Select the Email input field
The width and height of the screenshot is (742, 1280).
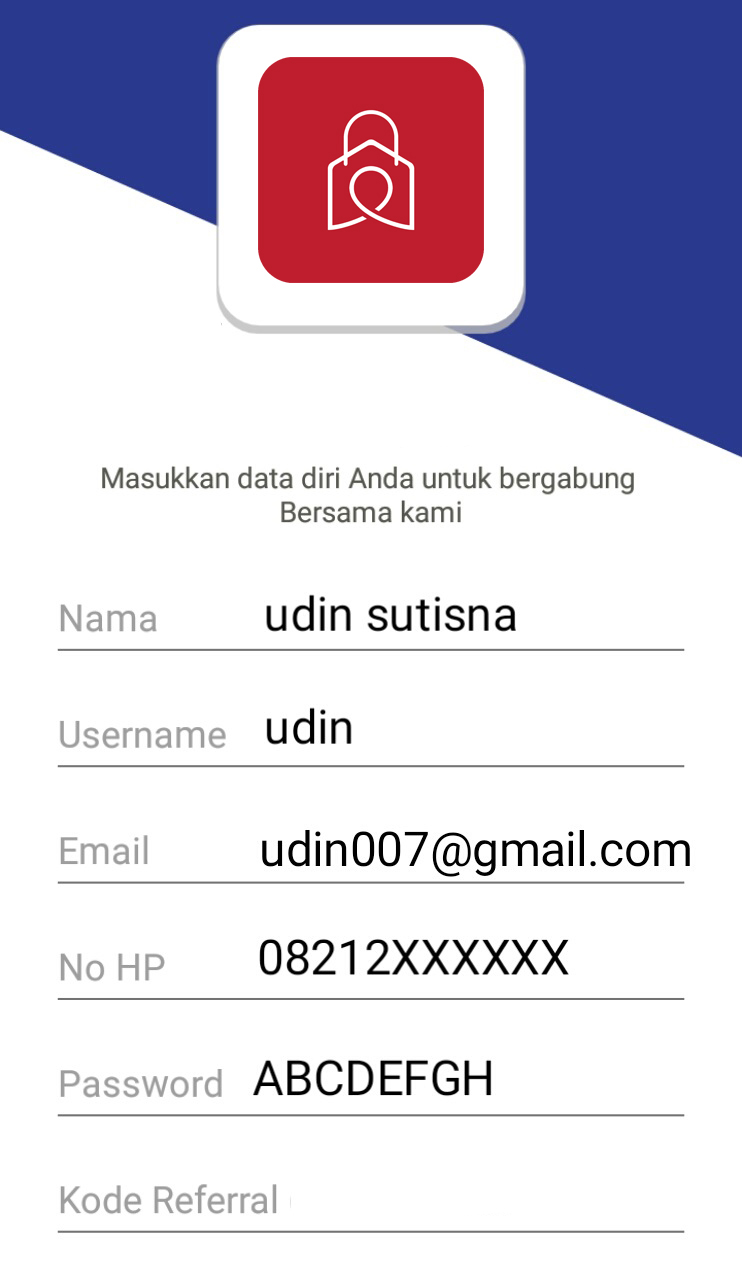point(371,850)
